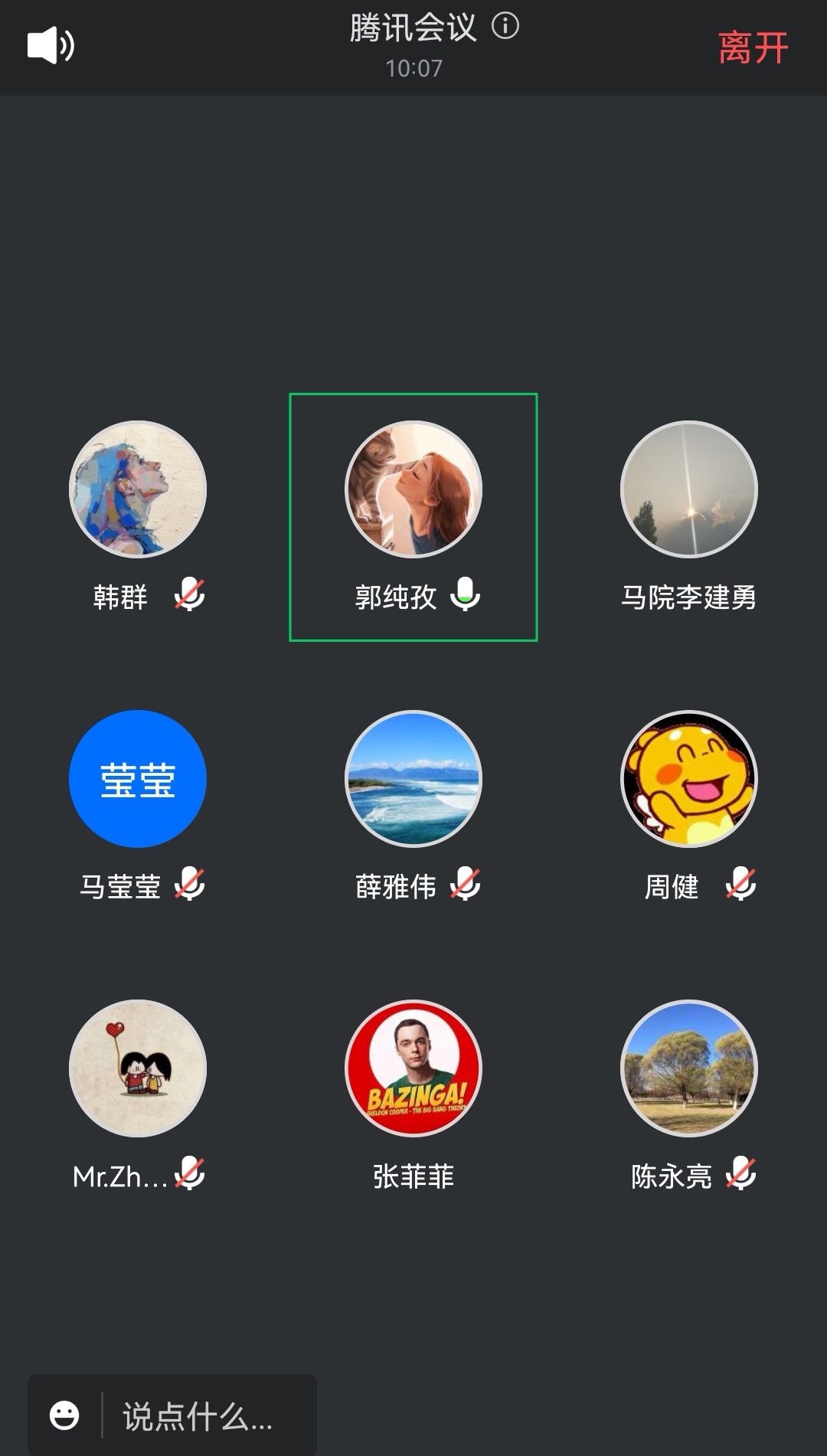Select participant 周健
The height and width of the screenshot is (1456, 827).
click(688, 779)
